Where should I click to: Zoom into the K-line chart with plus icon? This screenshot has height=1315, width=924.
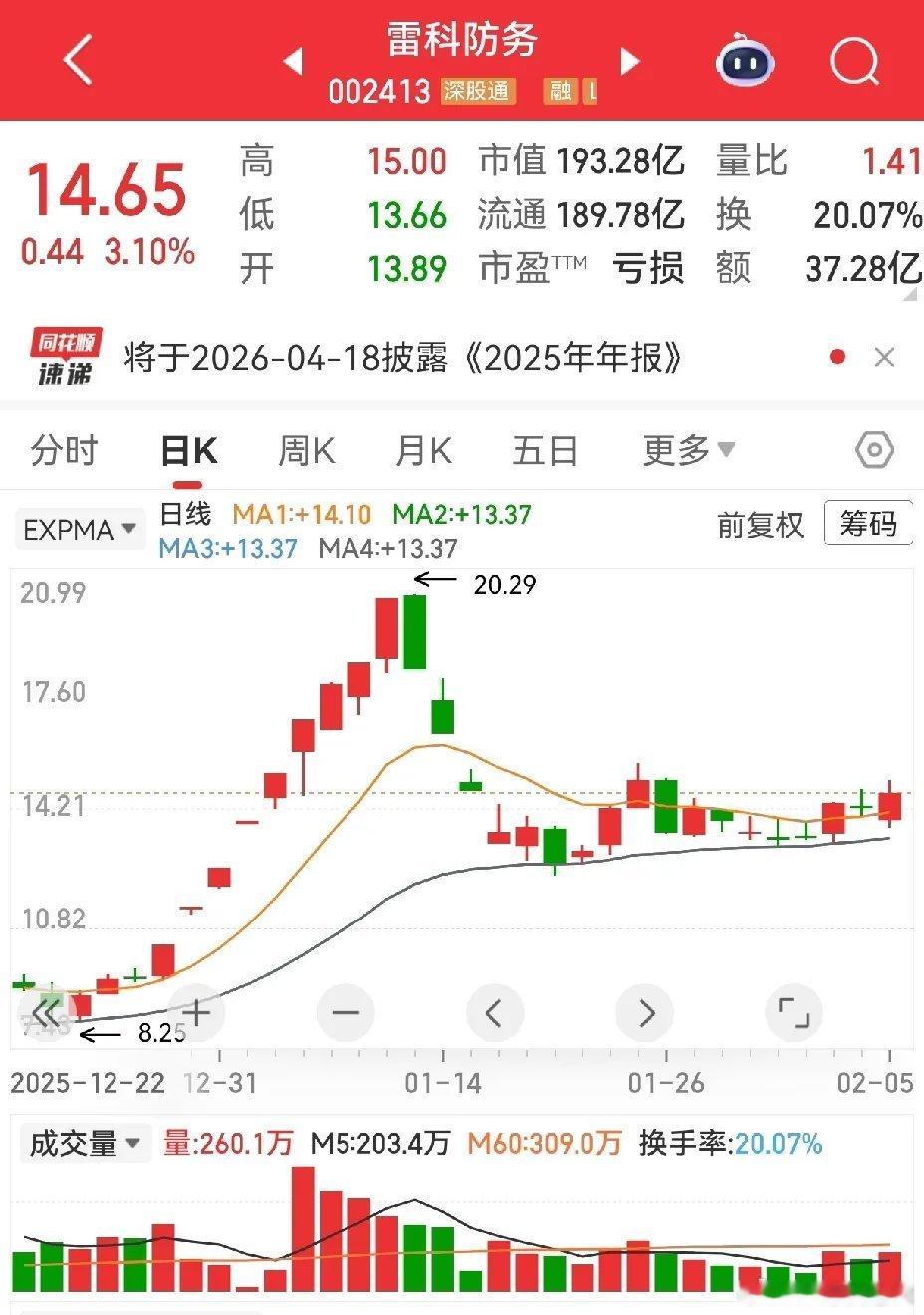(195, 1012)
